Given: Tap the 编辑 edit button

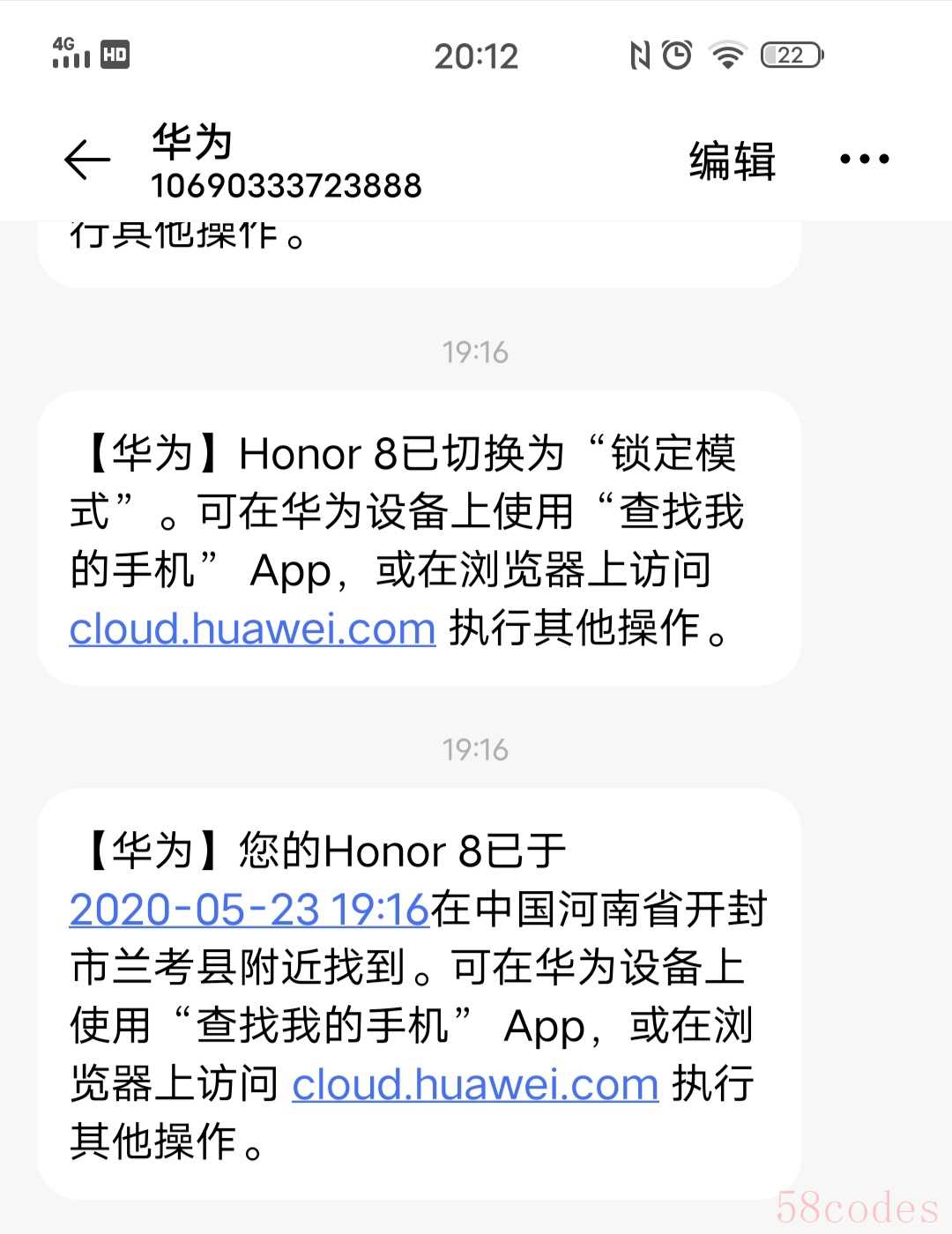Looking at the screenshot, I should (x=732, y=160).
